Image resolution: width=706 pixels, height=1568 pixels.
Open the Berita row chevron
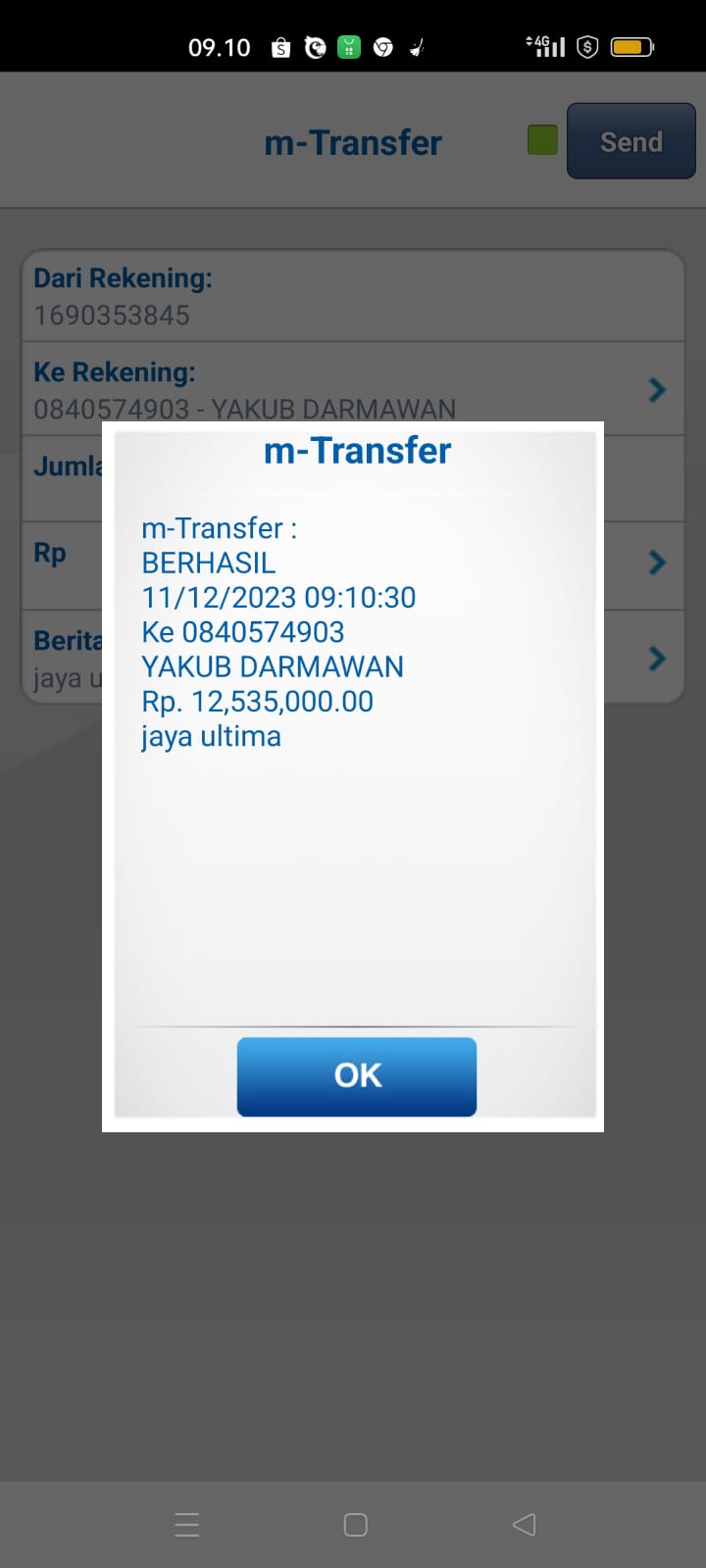tap(657, 658)
